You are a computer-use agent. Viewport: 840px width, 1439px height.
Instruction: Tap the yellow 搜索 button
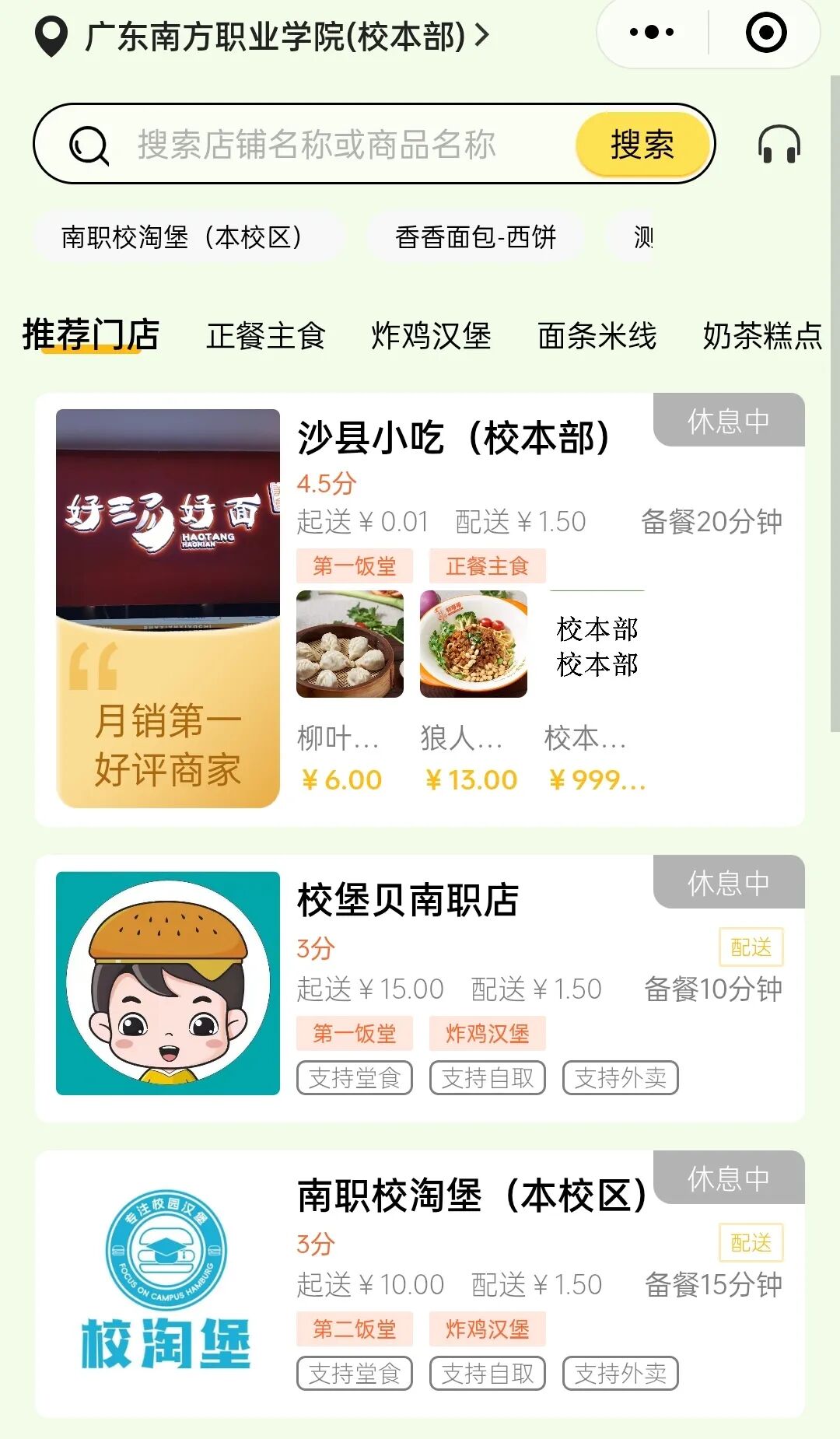click(642, 145)
